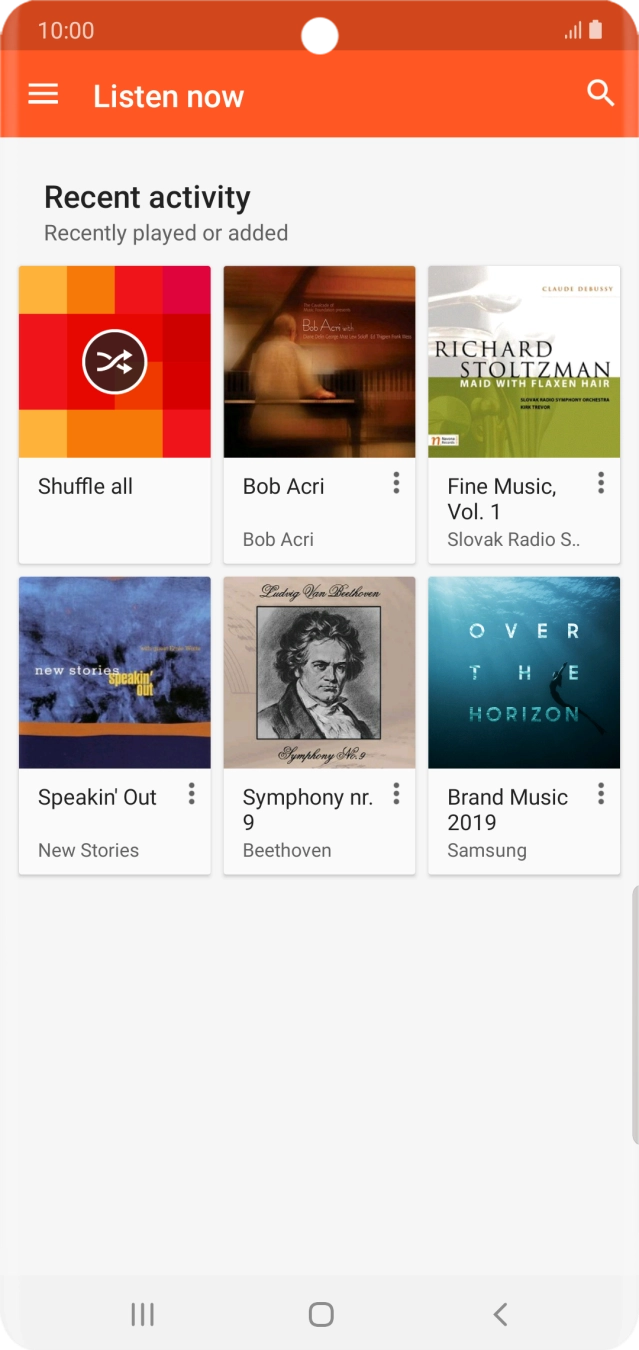Show more options for Symphony nr. 9
639x1350 pixels.
click(396, 795)
